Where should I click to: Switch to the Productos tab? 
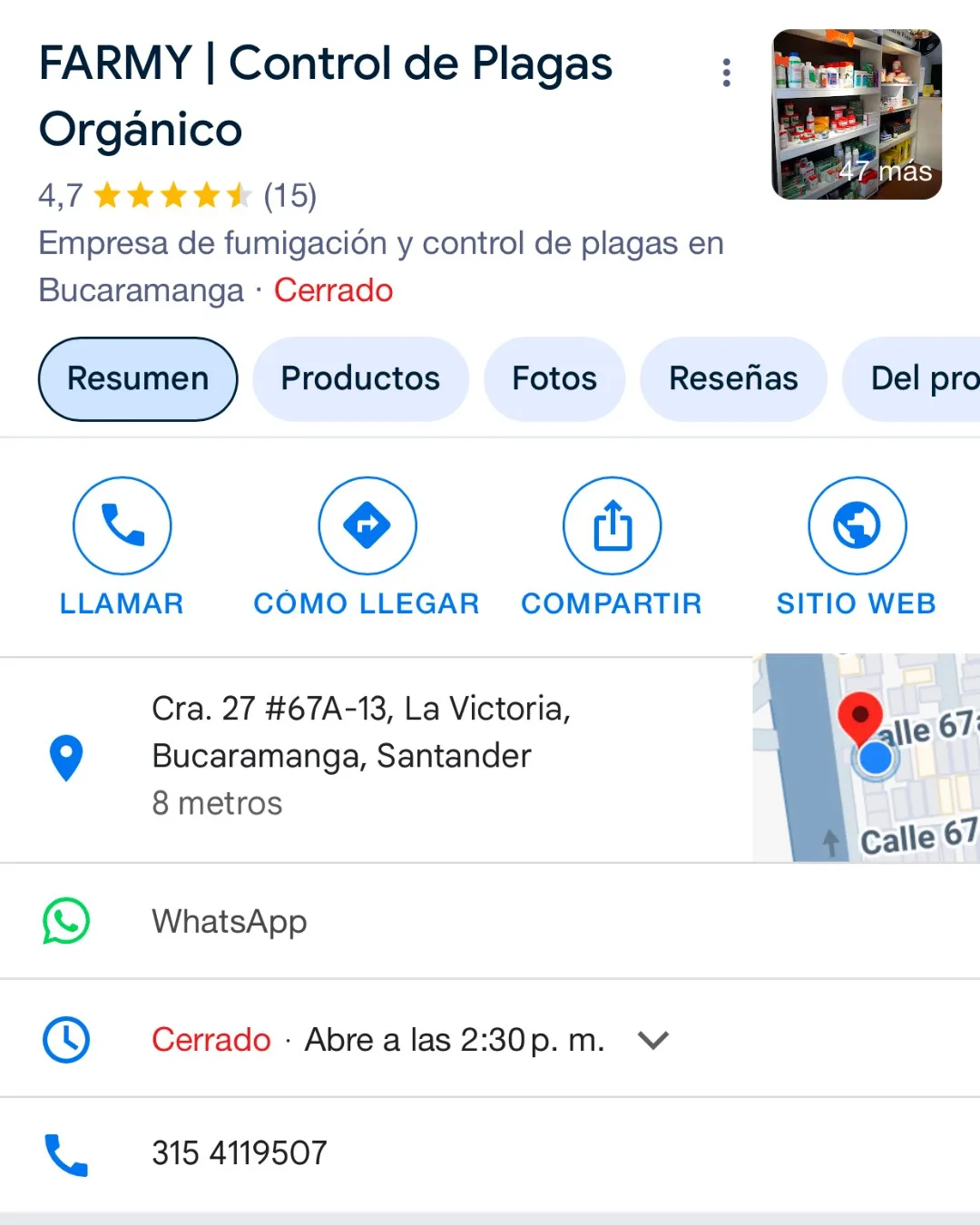(x=360, y=379)
